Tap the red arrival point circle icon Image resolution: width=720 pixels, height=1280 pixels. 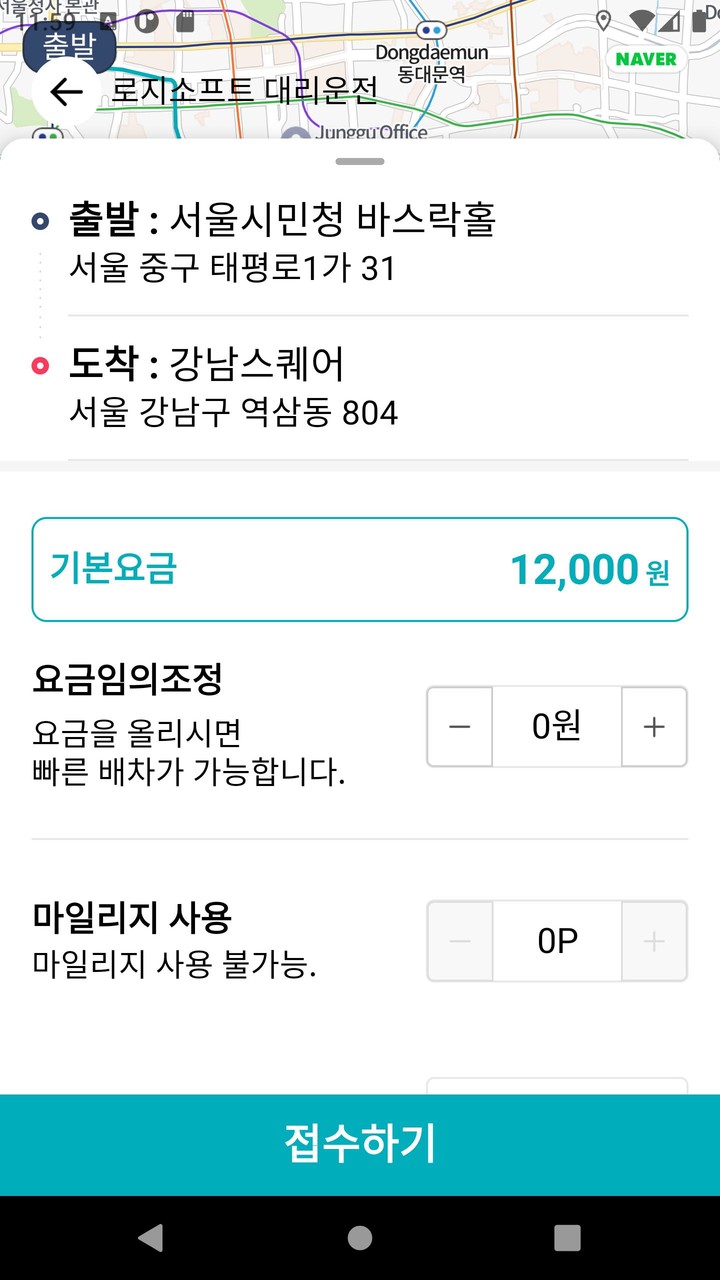click(42, 364)
